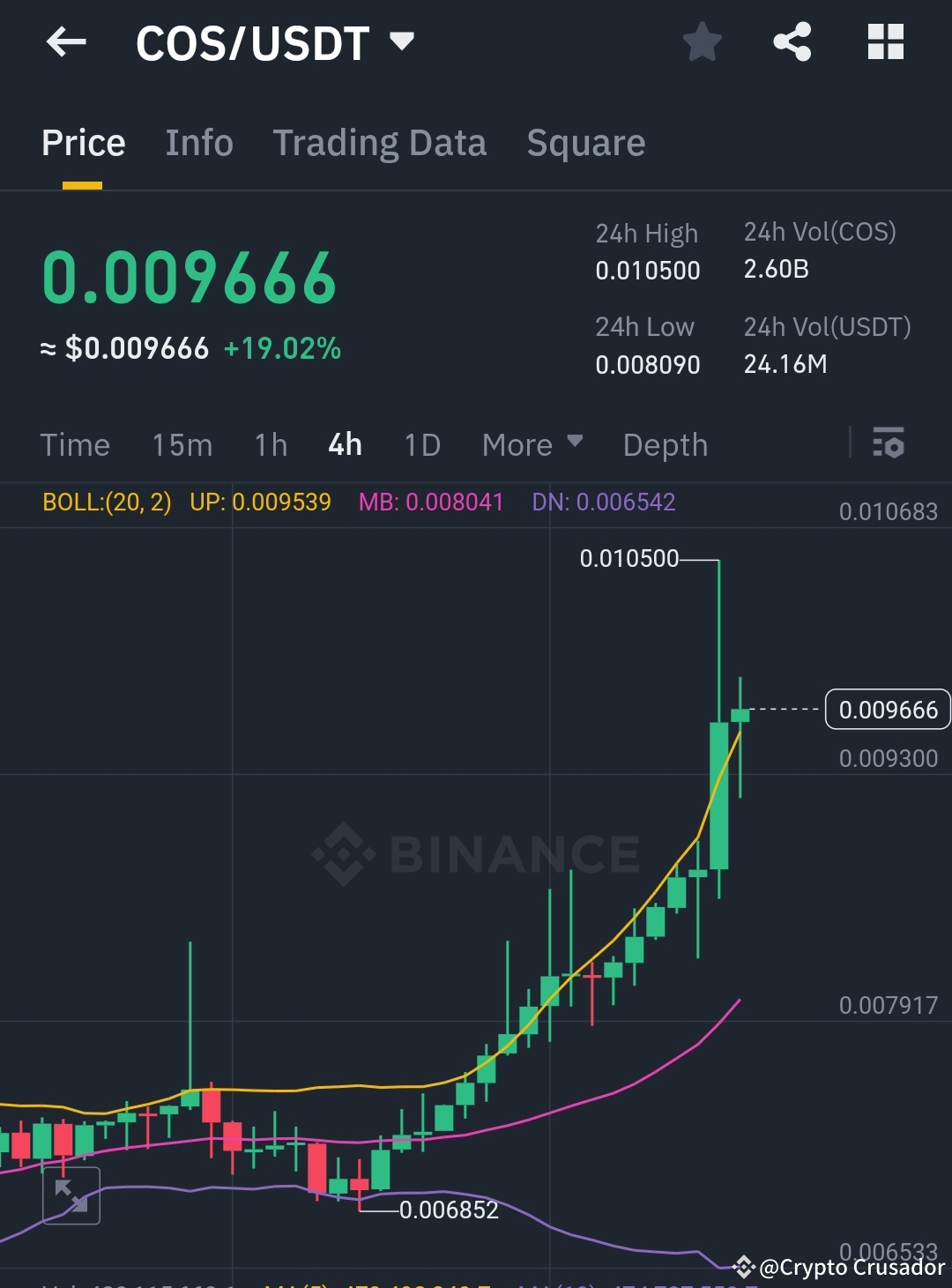Open the share options icon
This screenshot has height=1288, width=952.
tap(792, 41)
